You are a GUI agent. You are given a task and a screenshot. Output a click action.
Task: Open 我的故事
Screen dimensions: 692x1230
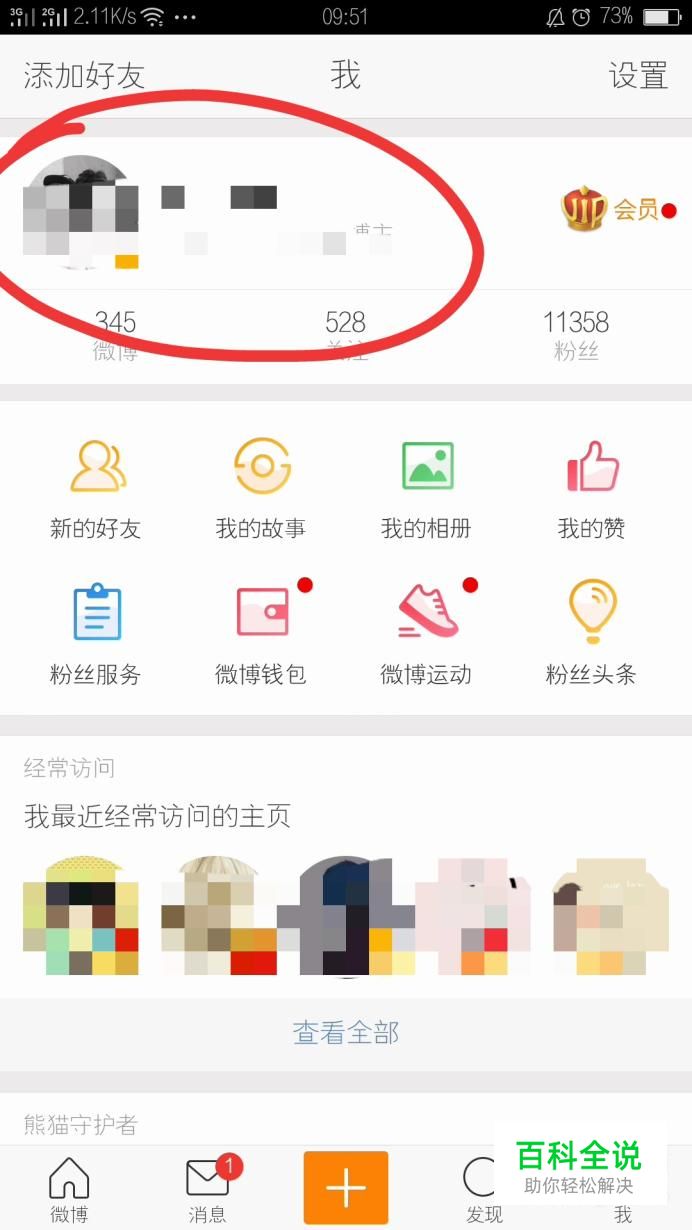[261, 488]
